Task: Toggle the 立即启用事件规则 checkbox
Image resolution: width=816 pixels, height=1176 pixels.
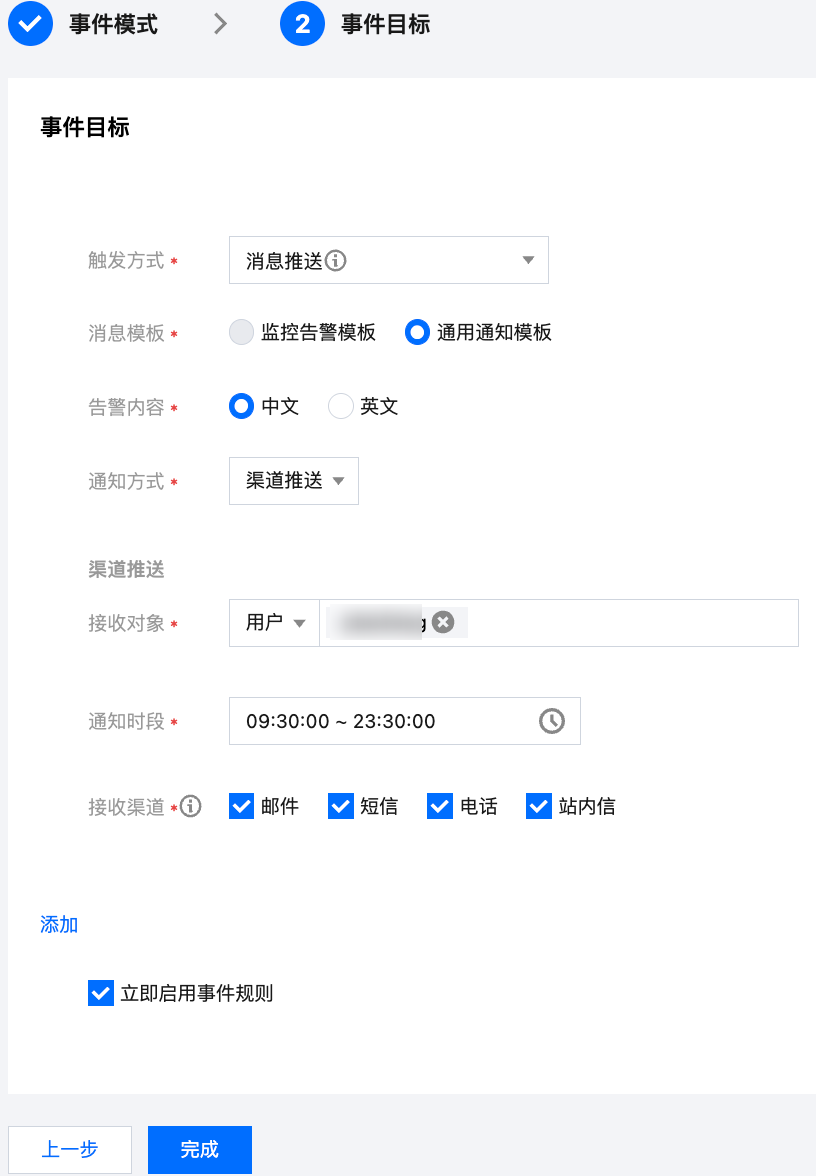Action: tap(101, 993)
